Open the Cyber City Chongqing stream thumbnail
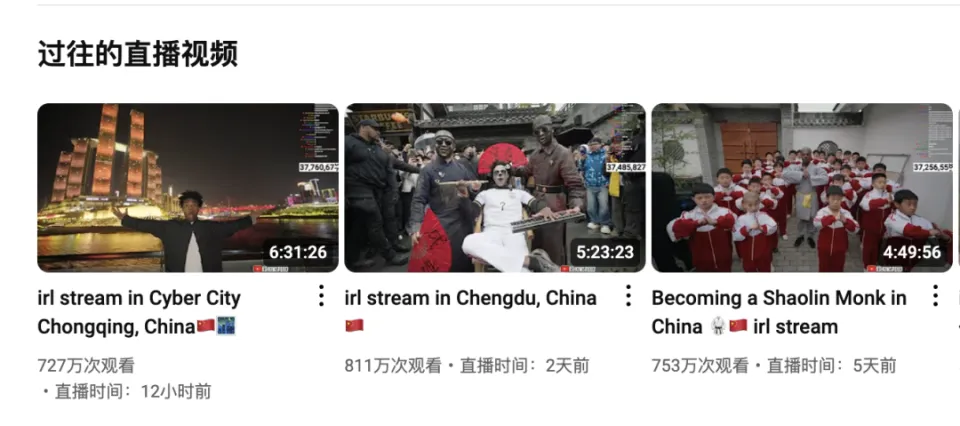Image resolution: width=960 pixels, height=426 pixels. tap(188, 188)
